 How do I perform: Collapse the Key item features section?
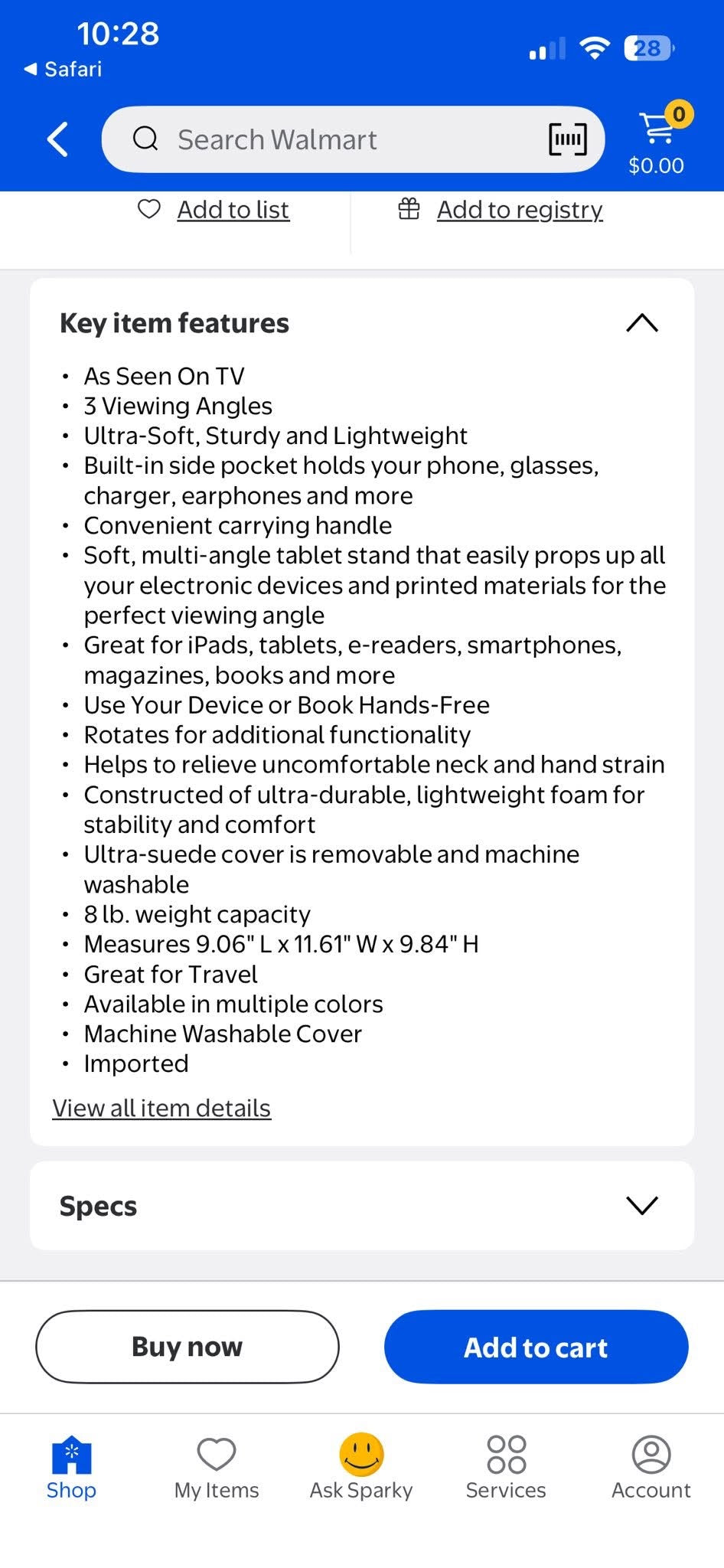click(641, 324)
